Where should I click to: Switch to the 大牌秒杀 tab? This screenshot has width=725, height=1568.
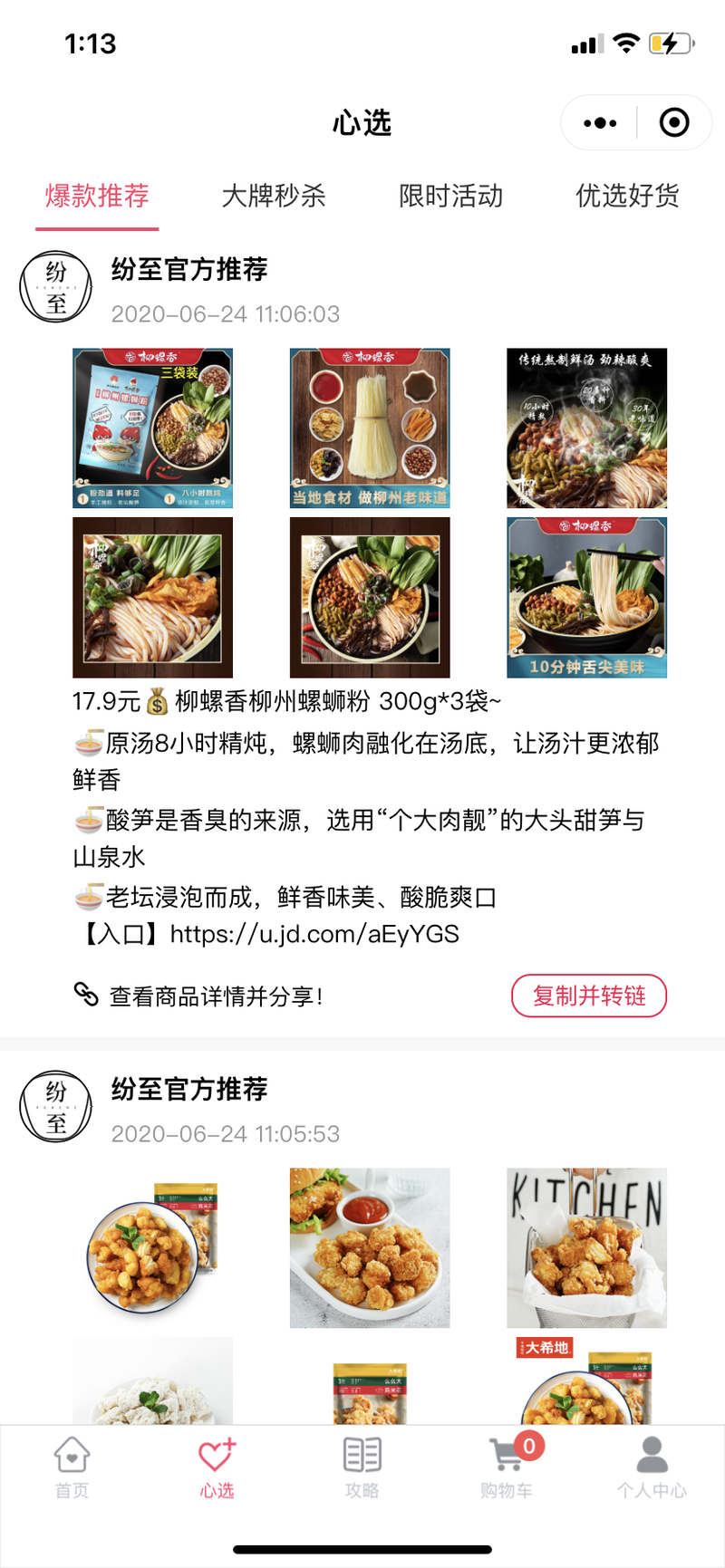(x=274, y=196)
